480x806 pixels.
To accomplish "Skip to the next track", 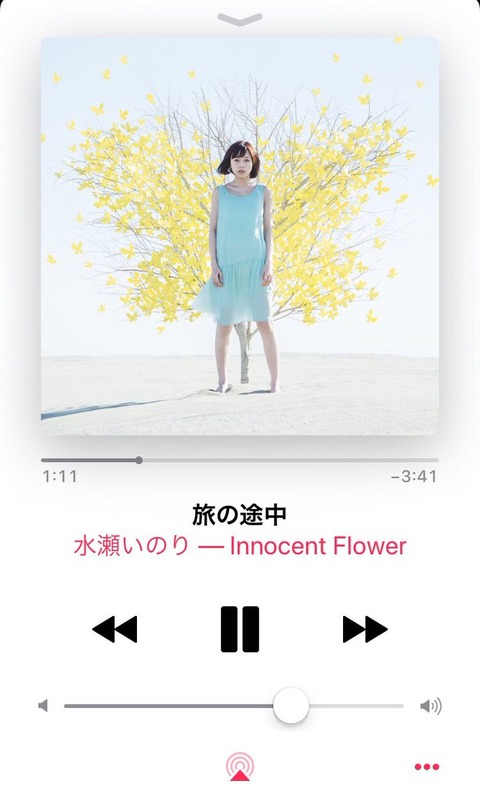I will coord(365,629).
